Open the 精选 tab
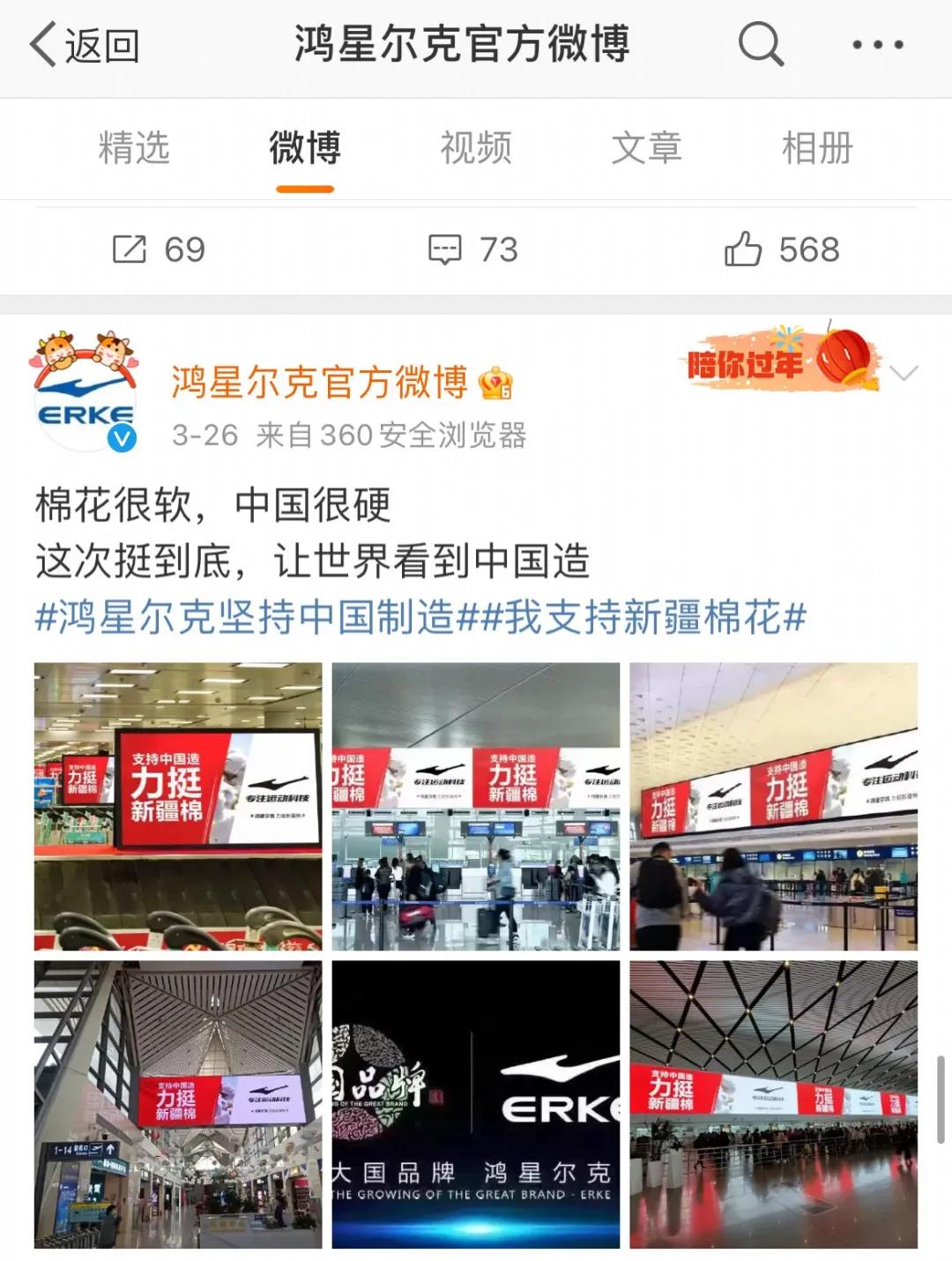This screenshot has height=1261, width=952. click(132, 148)
